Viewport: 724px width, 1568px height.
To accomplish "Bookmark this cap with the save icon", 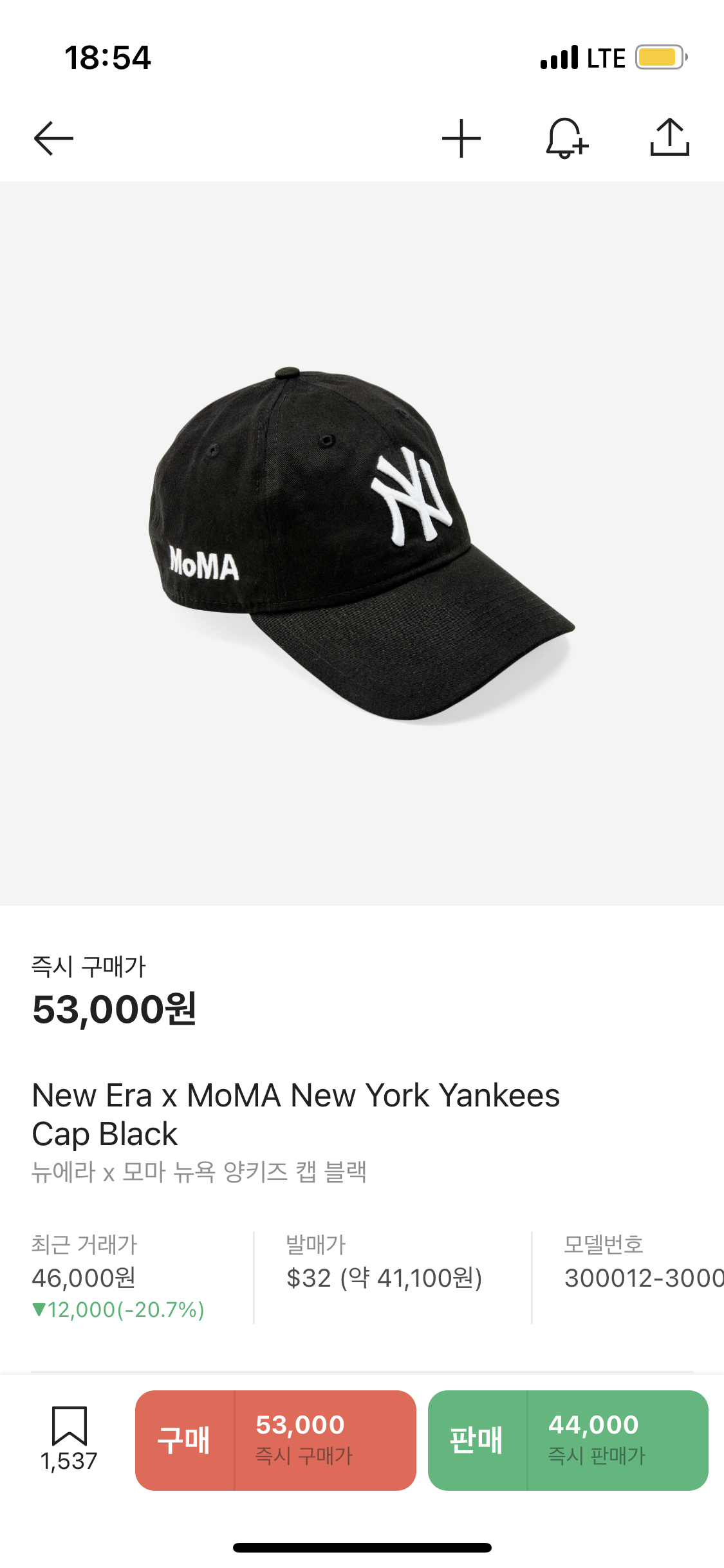I will tap(69, 1428).
